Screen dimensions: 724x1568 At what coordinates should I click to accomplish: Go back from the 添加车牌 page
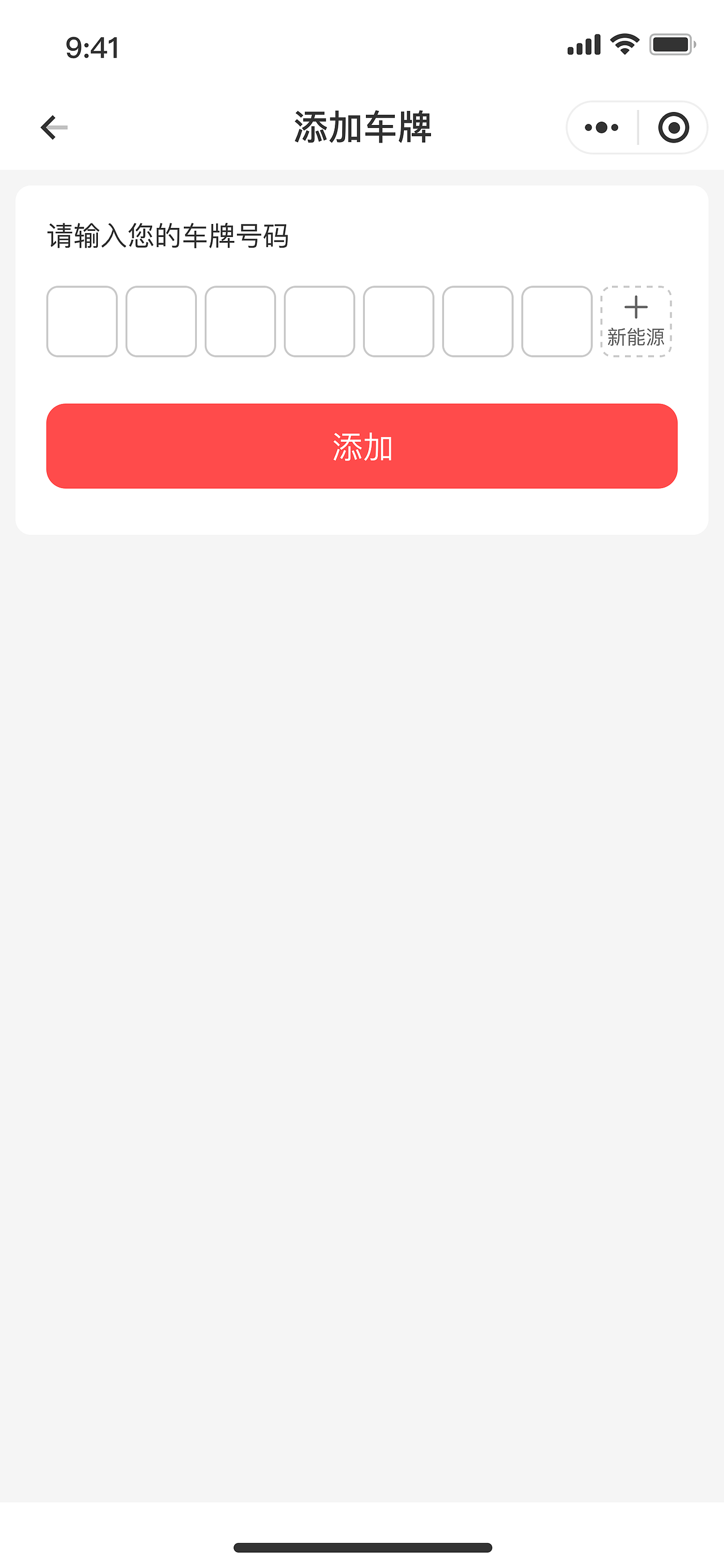(x=54, y=127)
